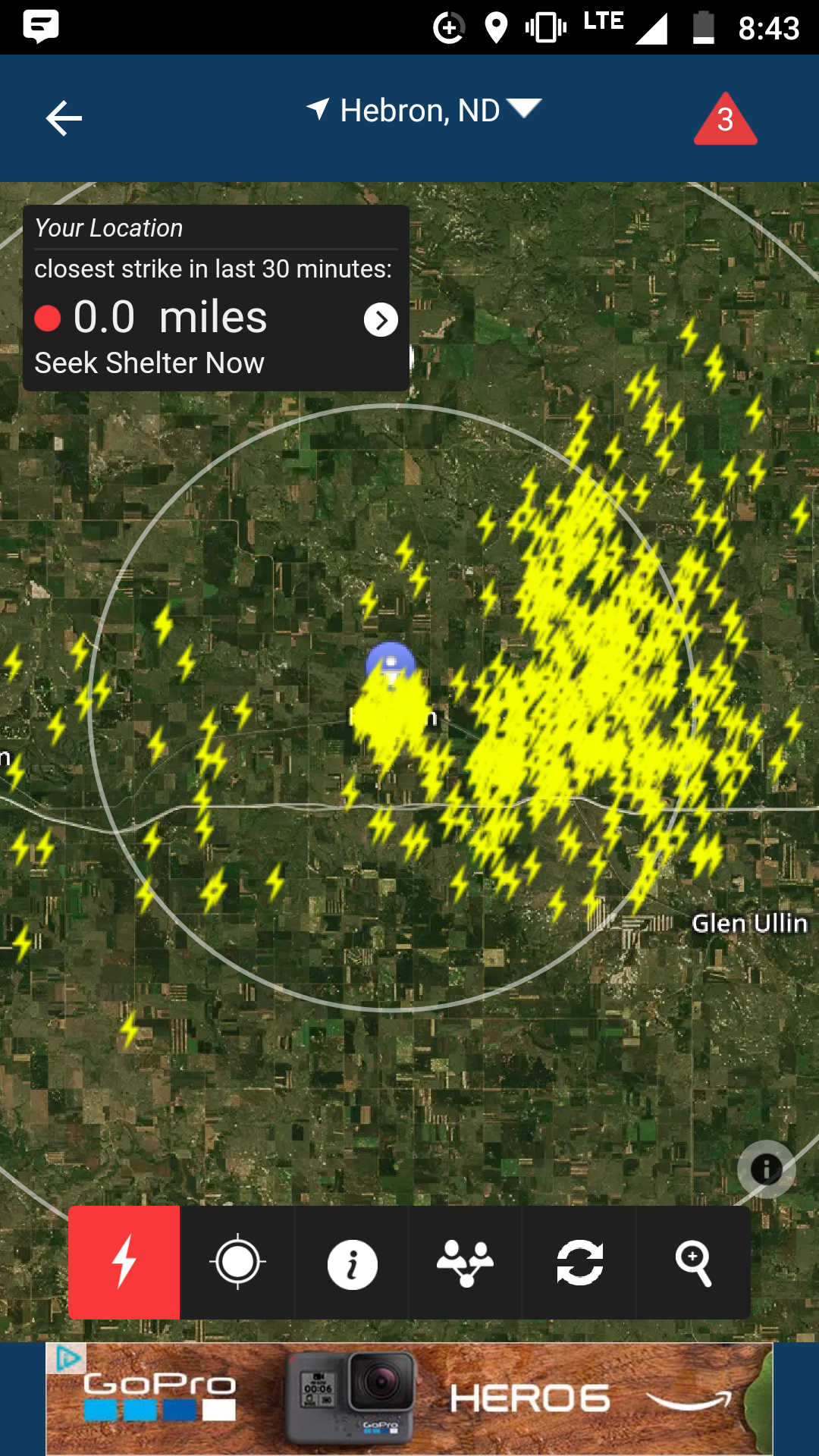This screenshot has height=1456, width=819.
Task: Toggle the red lightning layer button
Action: point(124,1263)
